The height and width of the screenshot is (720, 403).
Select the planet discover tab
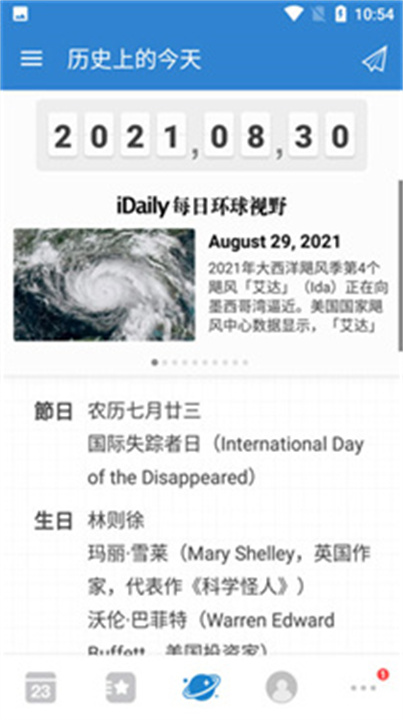click(x=202, y=687)
